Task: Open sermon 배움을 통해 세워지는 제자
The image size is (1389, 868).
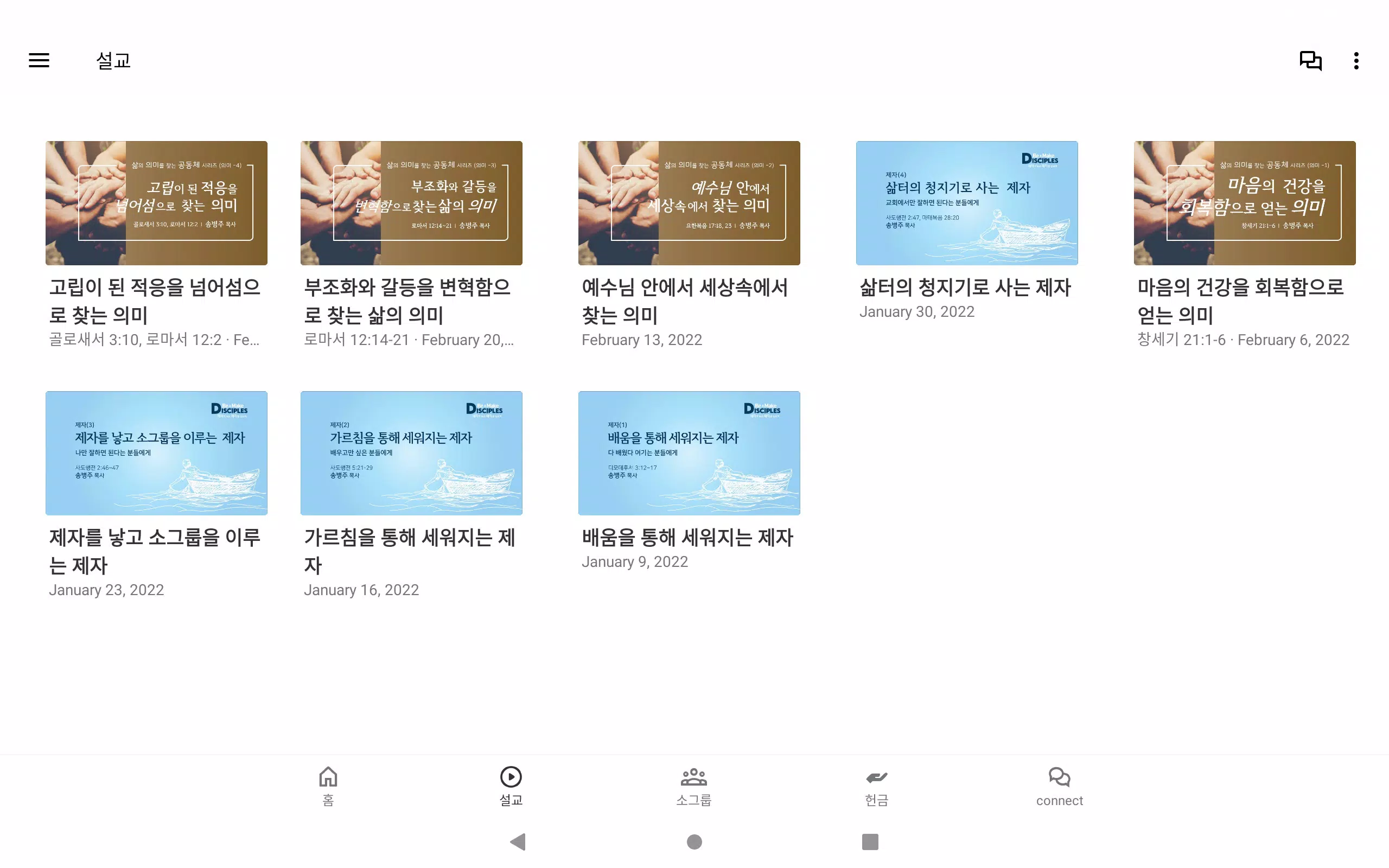Action: coord(689,453)
